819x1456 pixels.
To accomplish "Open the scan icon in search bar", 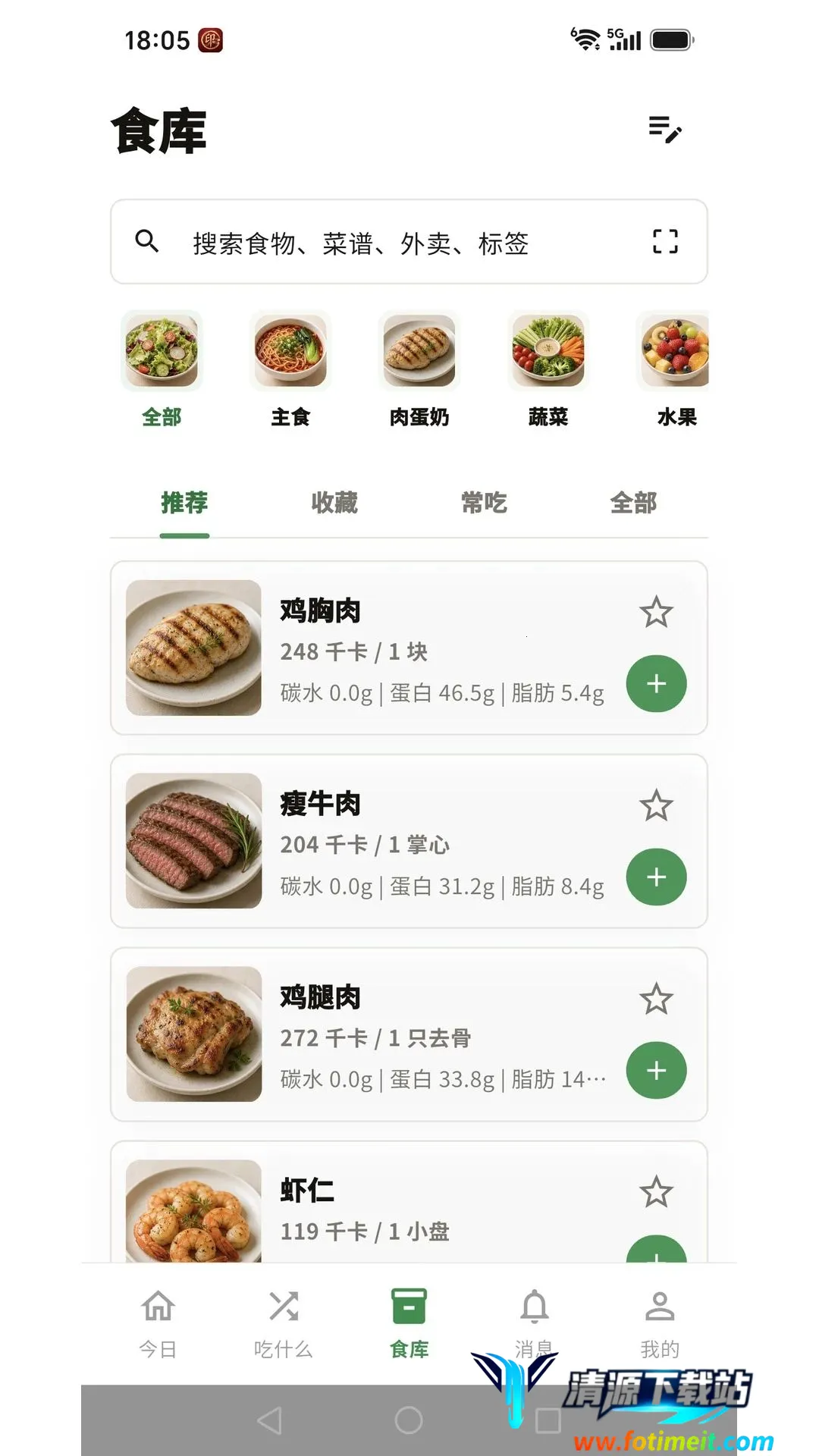I will pos(665,242).
